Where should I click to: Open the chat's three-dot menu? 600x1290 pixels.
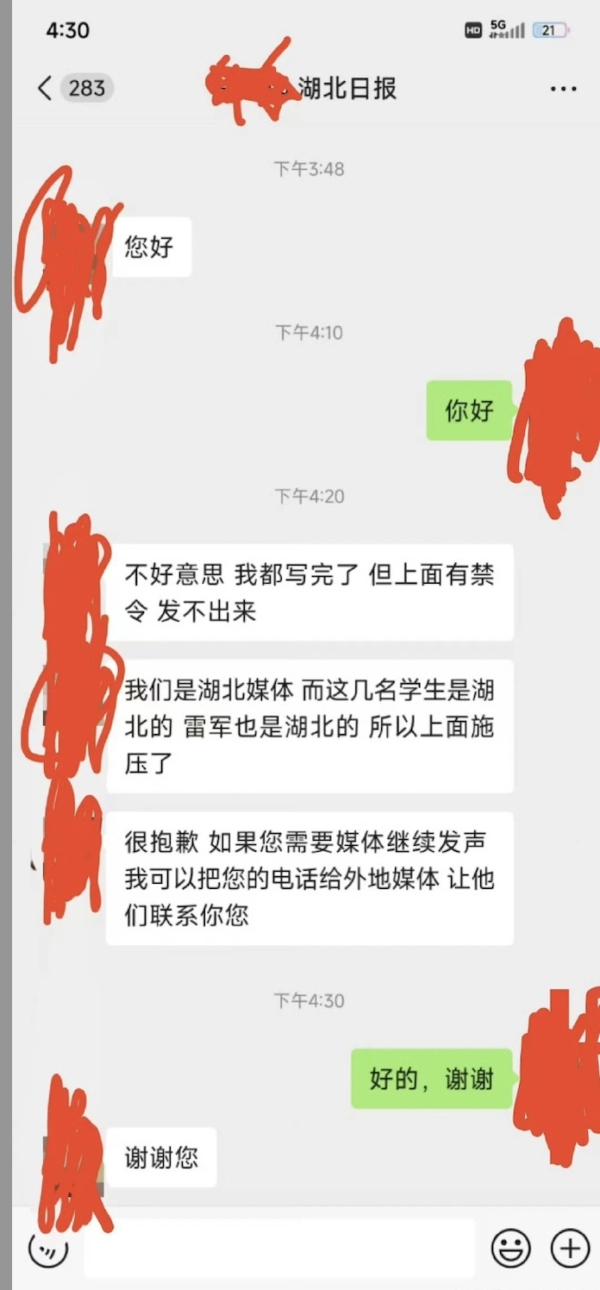click(x=563, y=89)
